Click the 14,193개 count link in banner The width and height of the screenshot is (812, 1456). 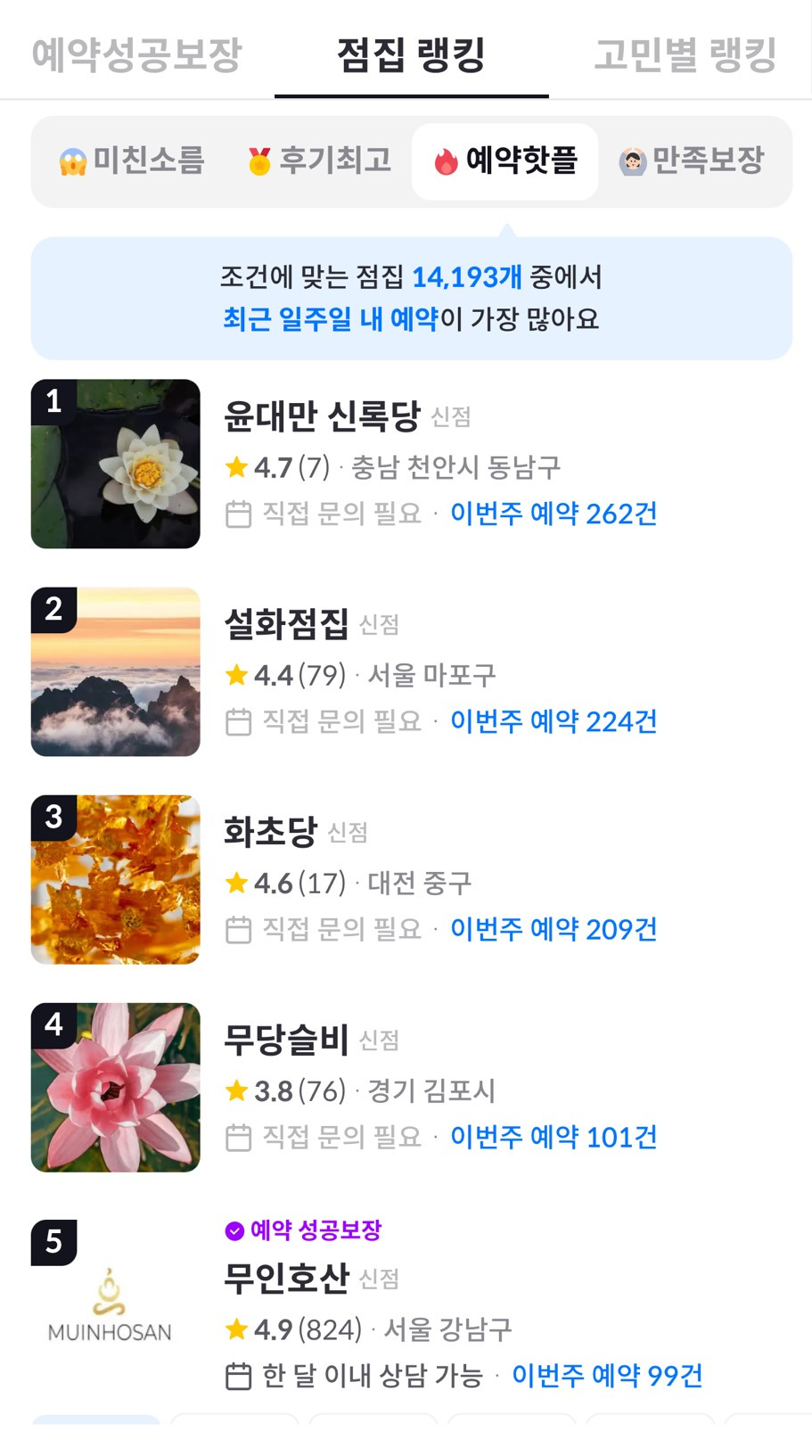pyautogui.click(x=467, y=277)
